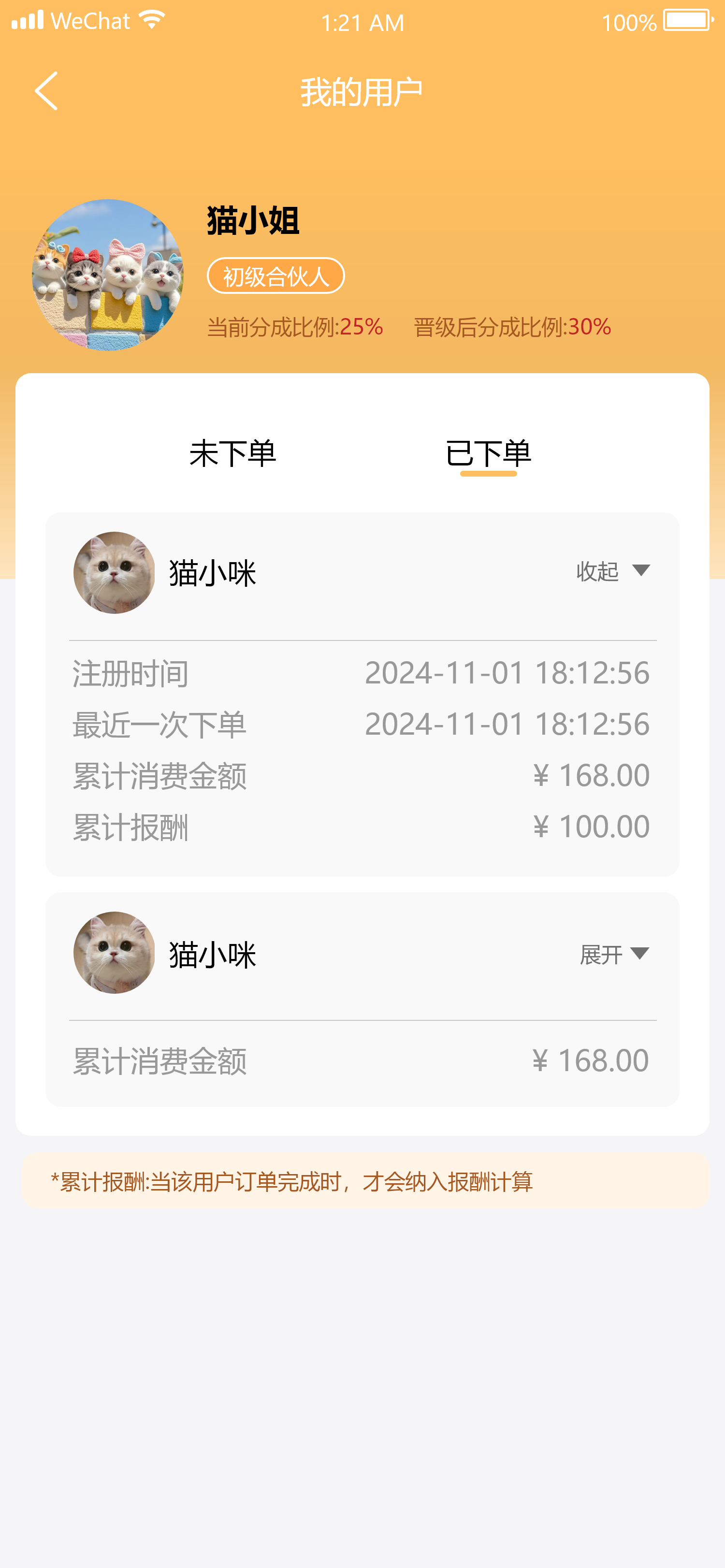Collapse the first card via 收起
This screenshot has height=1568, width=725.
(613, 571)
